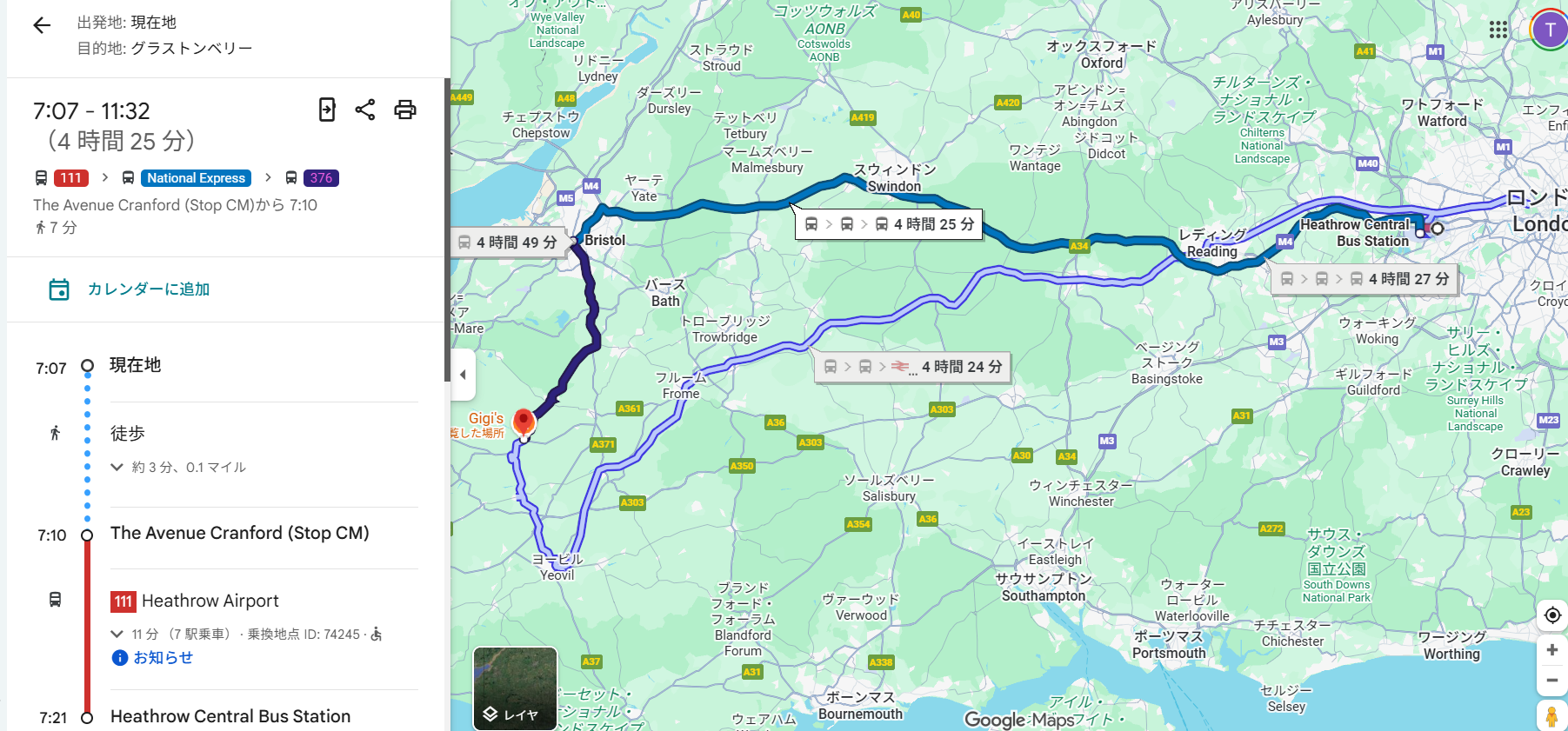Viewport: 1568px width, 731px height.
Task: Go back from directions details
Action: point(42,25)
